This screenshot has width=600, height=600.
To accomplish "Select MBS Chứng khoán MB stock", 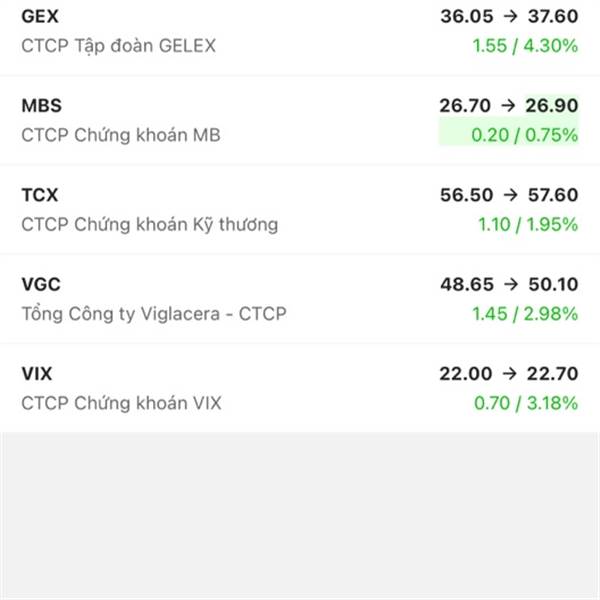I will click(x=300, y=120).
